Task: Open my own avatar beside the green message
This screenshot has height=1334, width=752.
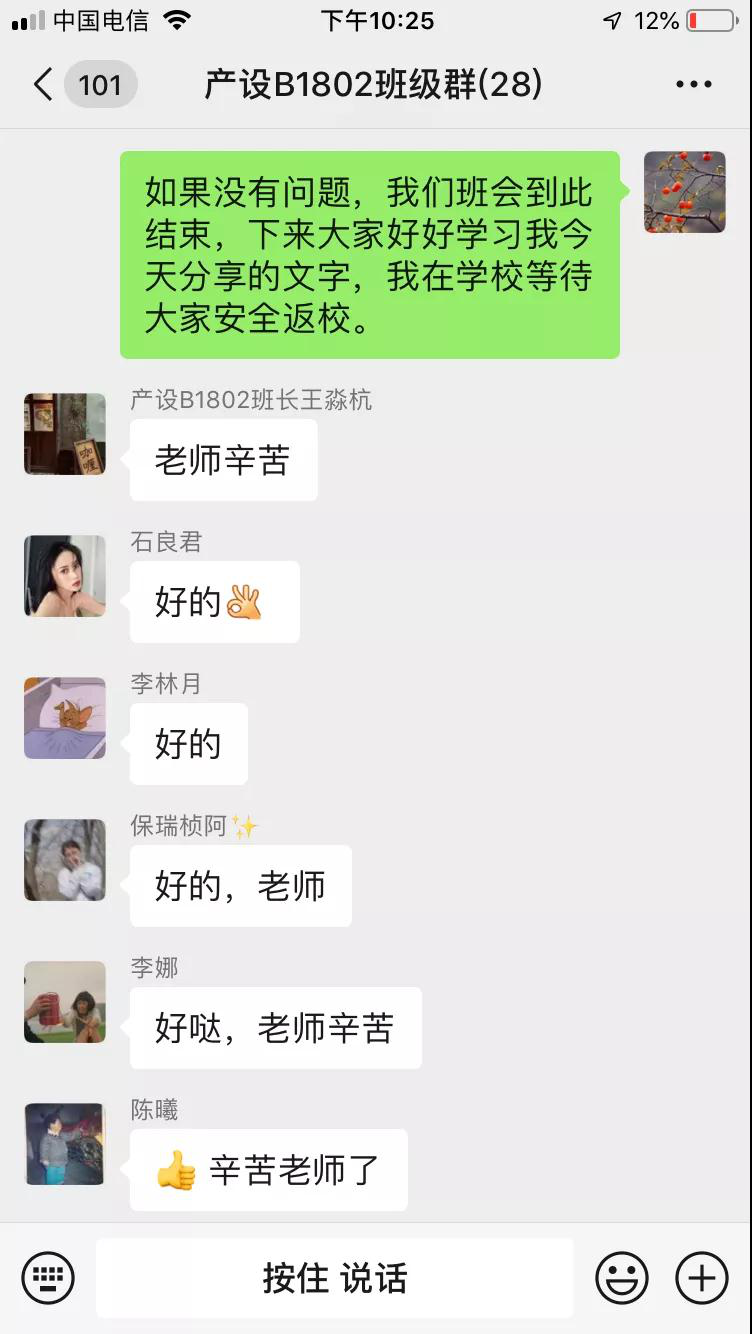Action: (x=685, y=192)
